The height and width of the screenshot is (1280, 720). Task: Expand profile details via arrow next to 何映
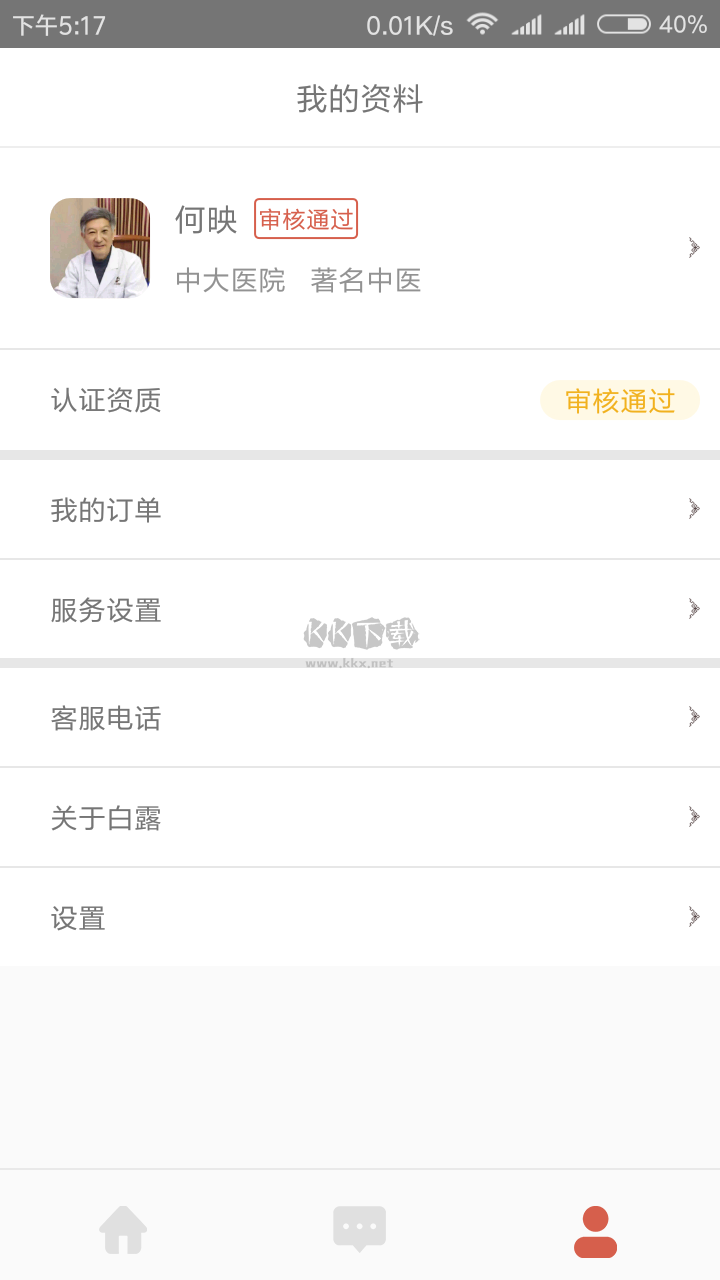tap(692, 248)
